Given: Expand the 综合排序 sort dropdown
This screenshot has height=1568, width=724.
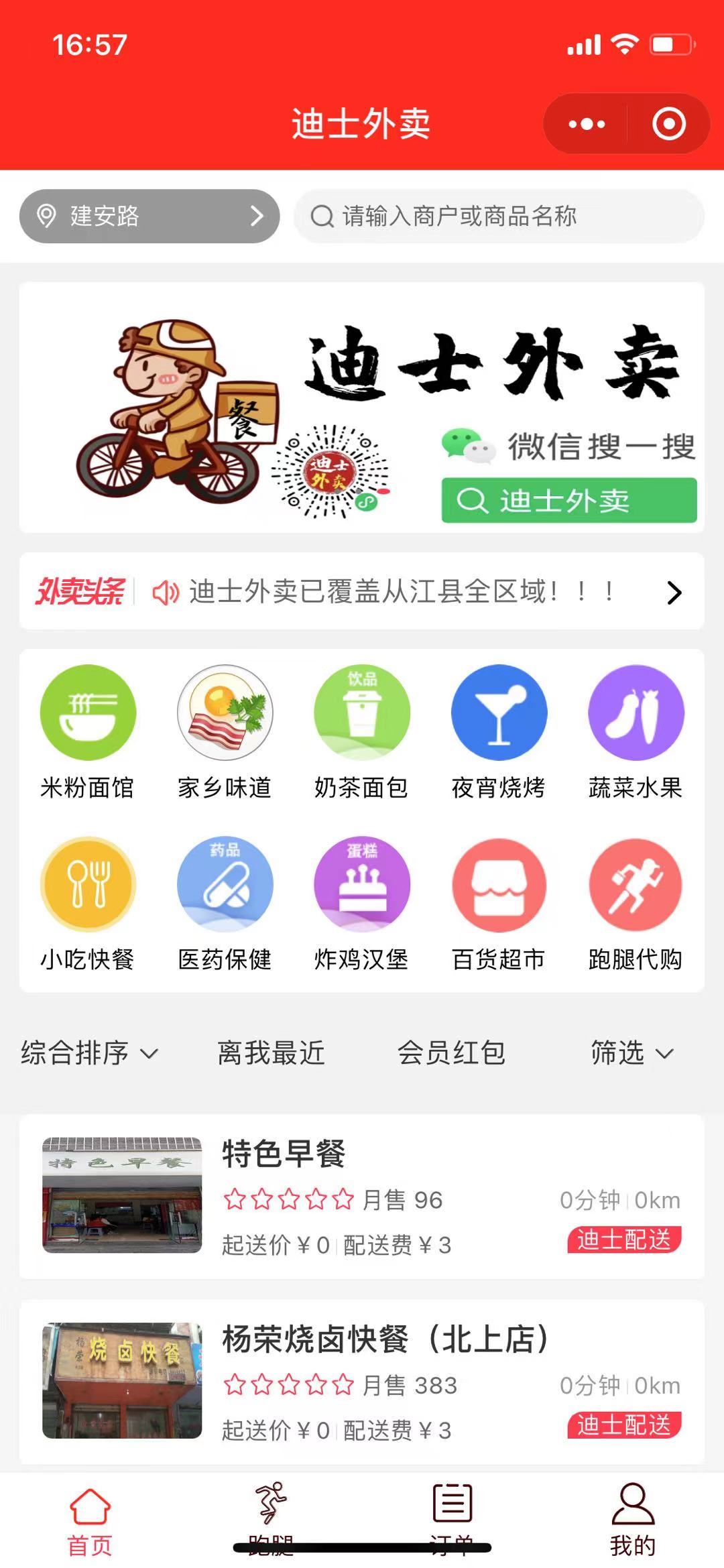Looking at the screenshot, I should (89, 1052).
